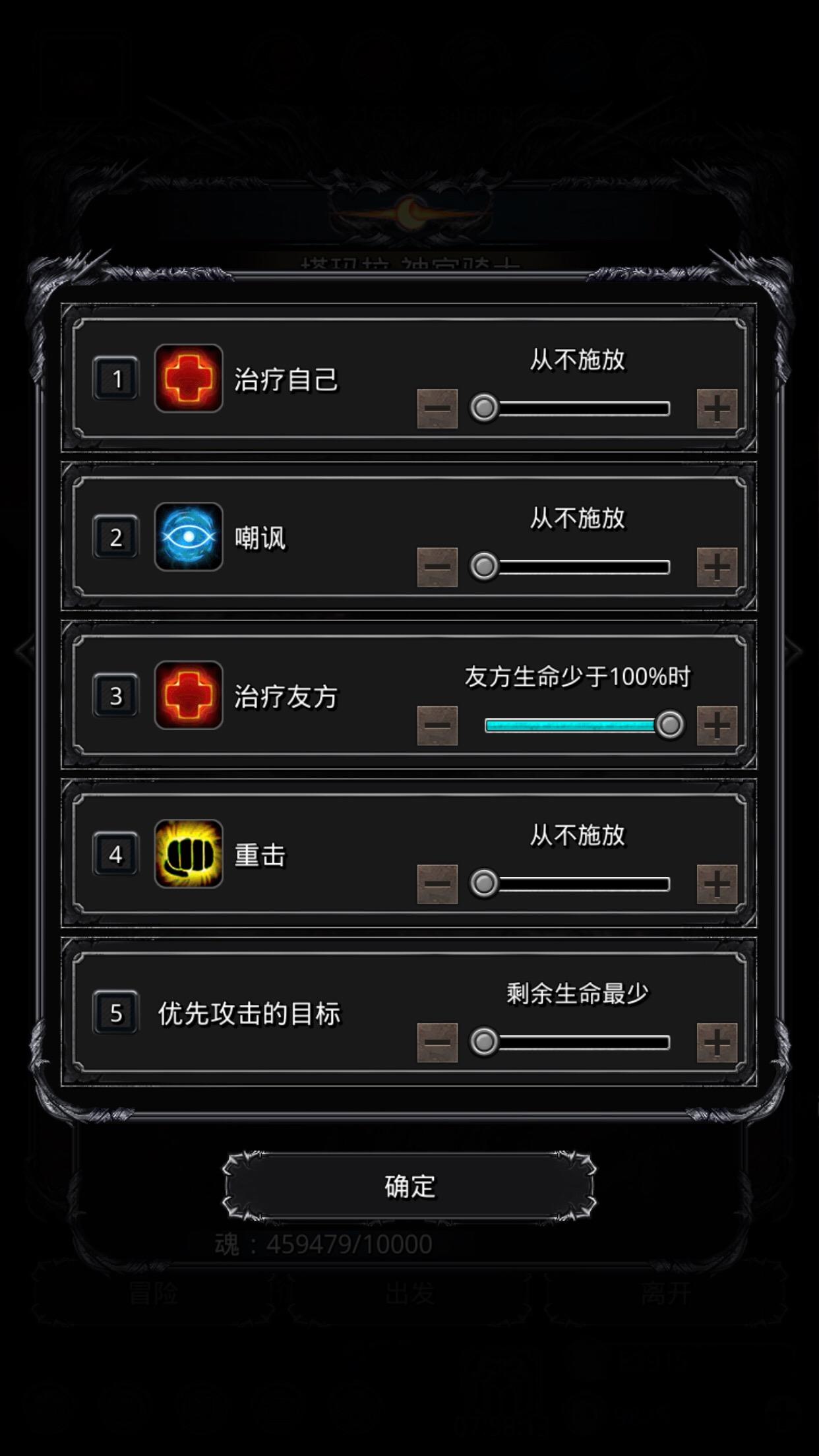Tap plus to change 优先攻击的目标
This screenshot has width=819, height=1456.
[717, 1043]
